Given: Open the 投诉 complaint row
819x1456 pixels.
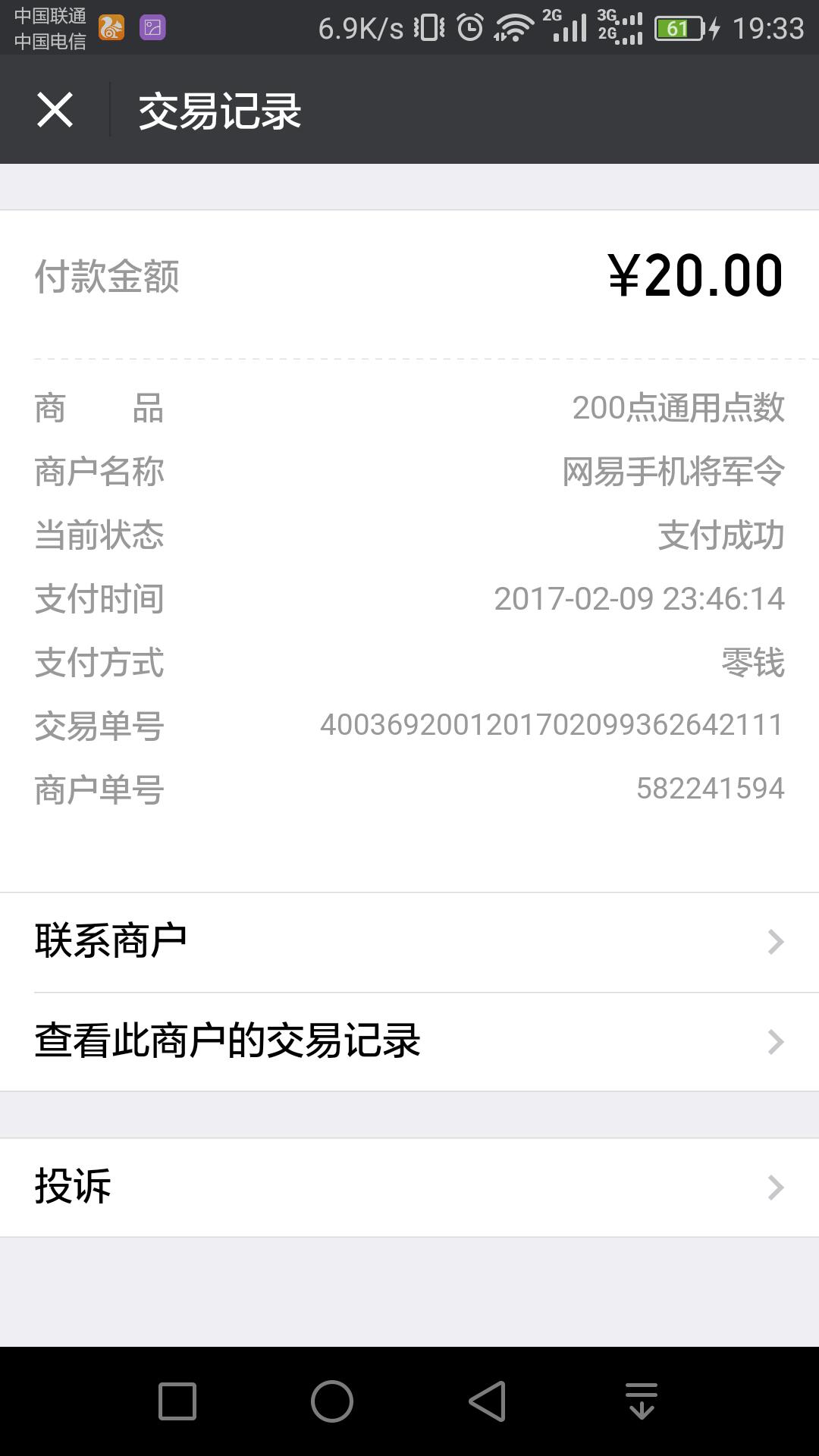Looking at the screenshot, I should point(409,1187).
